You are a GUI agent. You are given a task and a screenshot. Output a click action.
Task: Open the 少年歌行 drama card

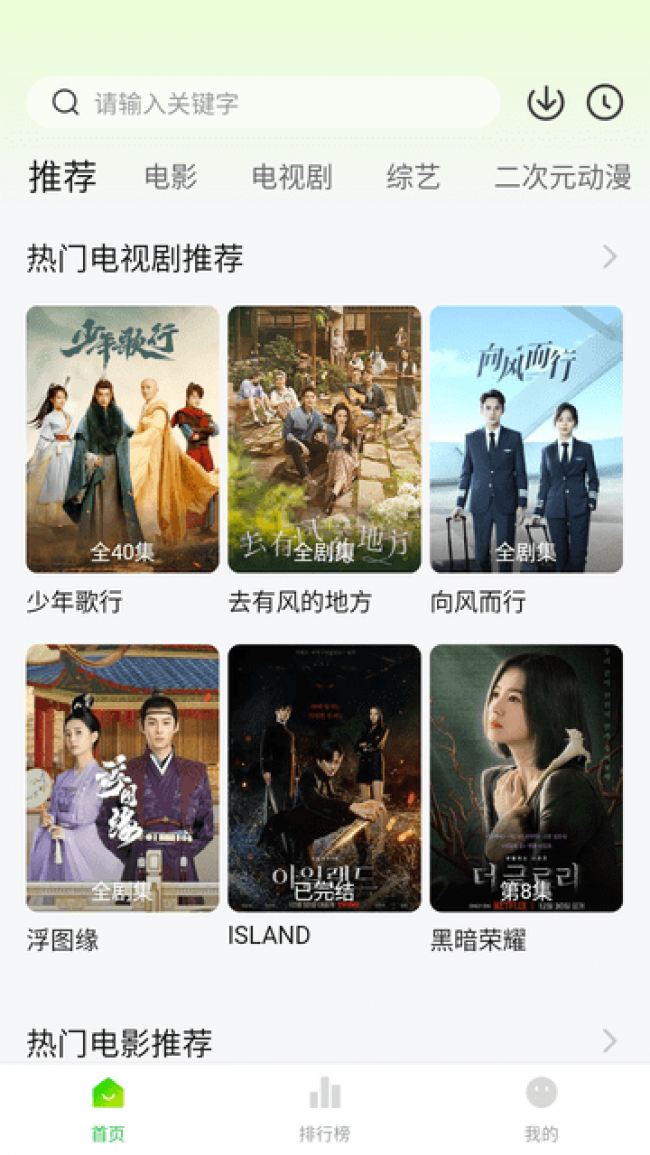point(122,440)
